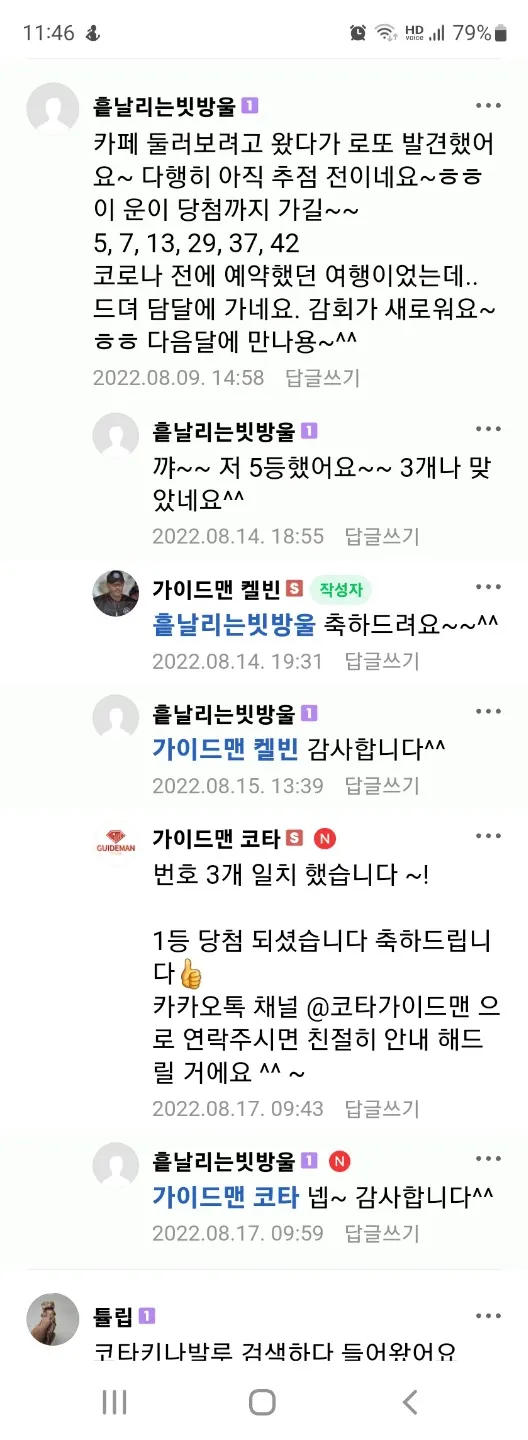Tap the blue 흩날리는빗방울 mention in 켈빈's reply

tap(234, 624)
